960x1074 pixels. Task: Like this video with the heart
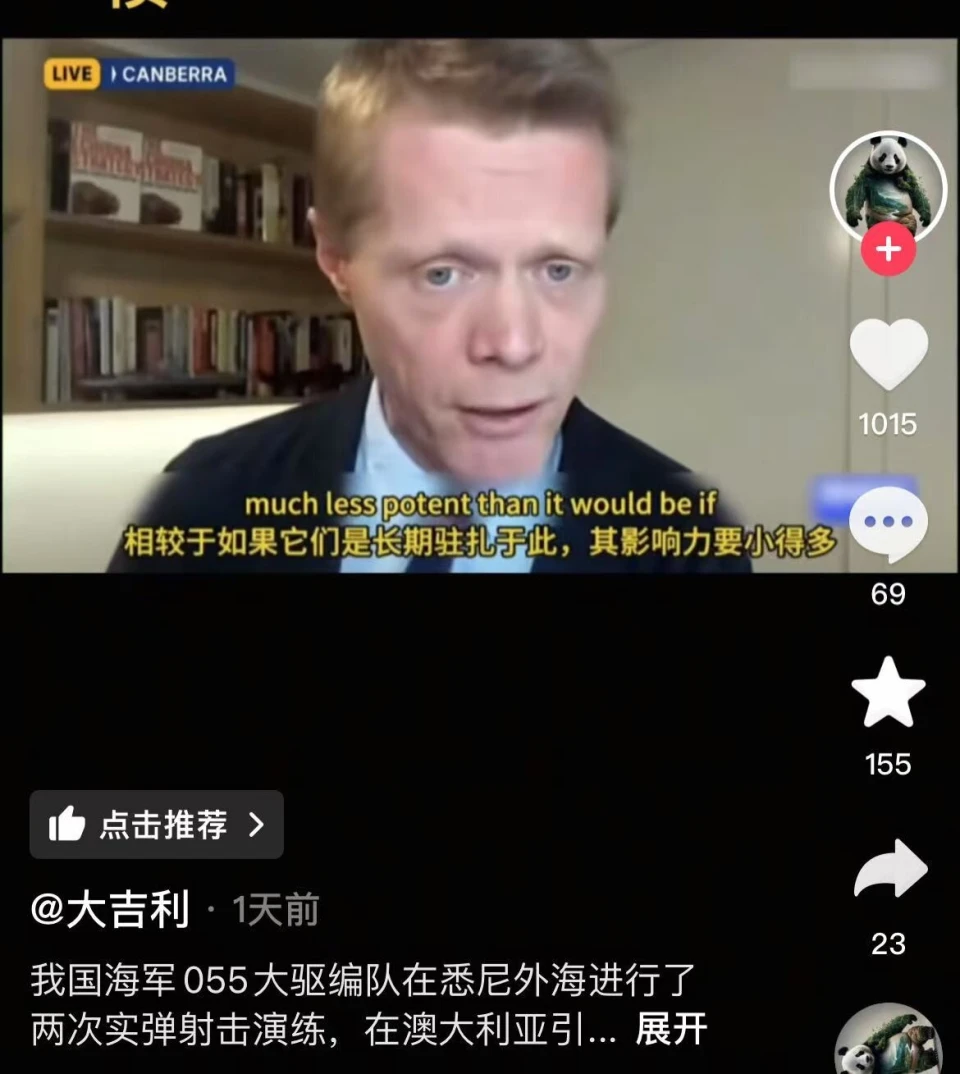tap(888, 355)
